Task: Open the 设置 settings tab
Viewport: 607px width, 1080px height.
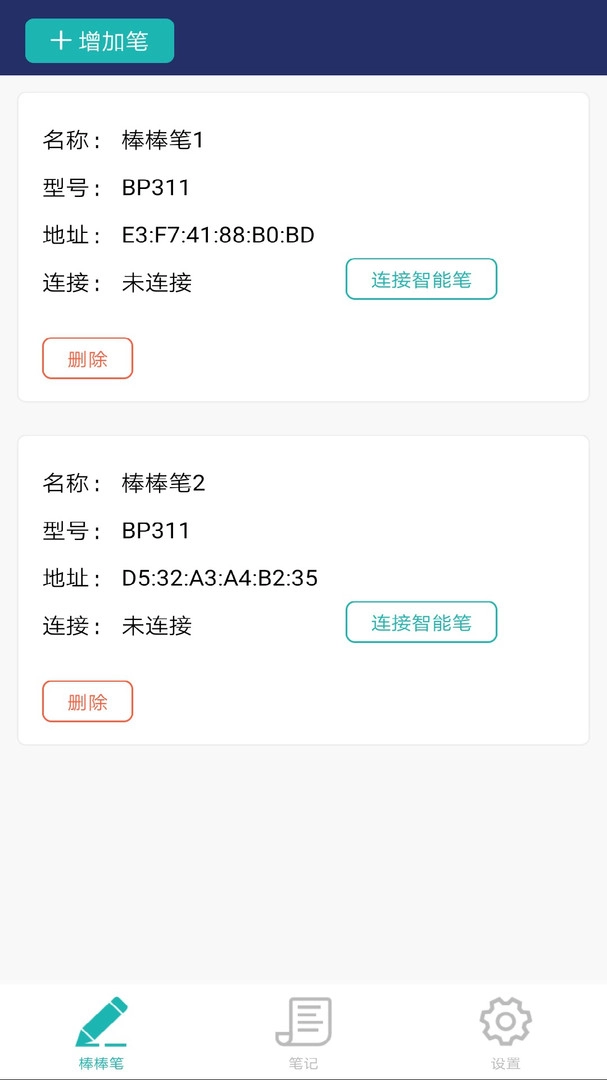Action: coord(505,1032)
